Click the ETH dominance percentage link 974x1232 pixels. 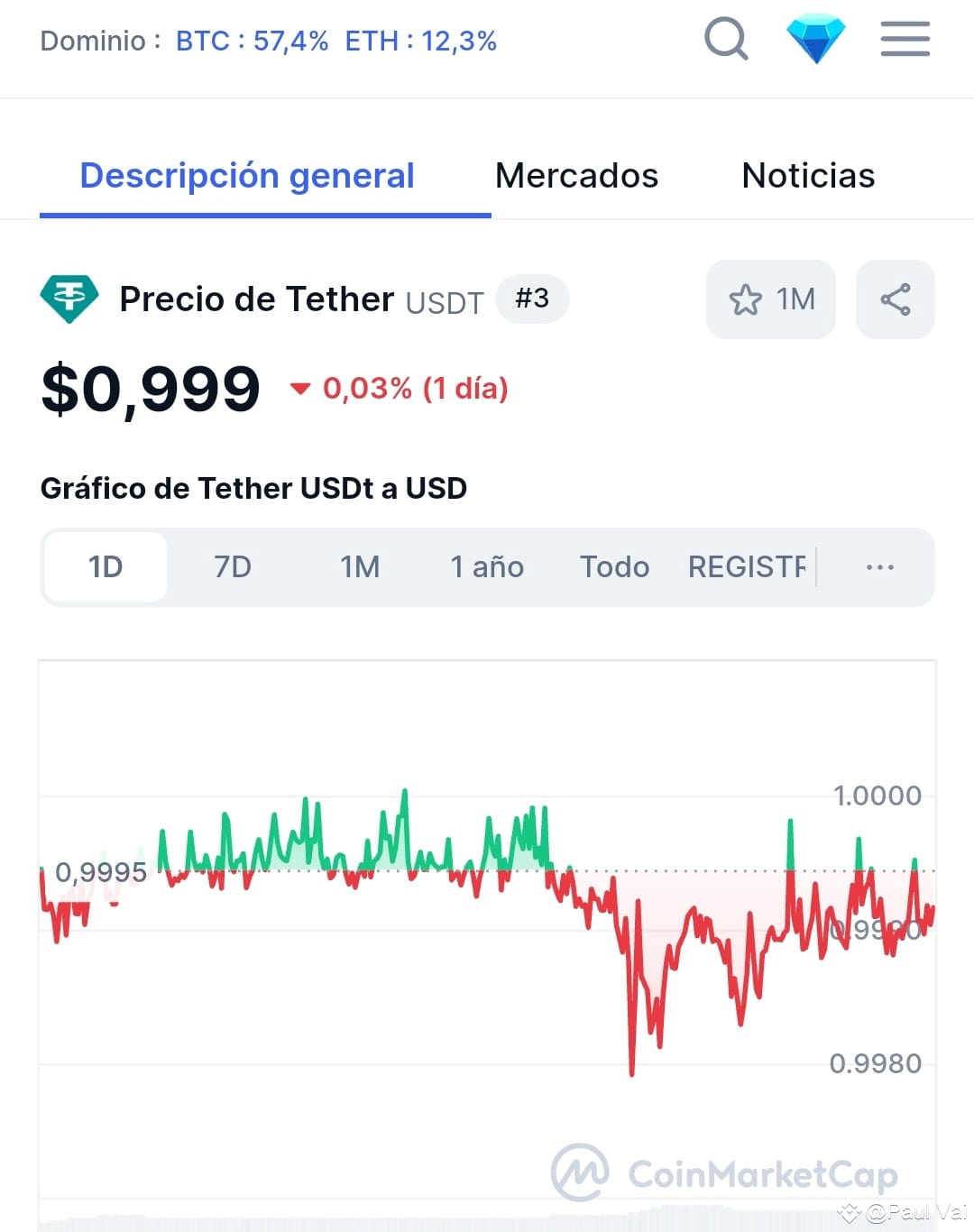click(421, 41)
